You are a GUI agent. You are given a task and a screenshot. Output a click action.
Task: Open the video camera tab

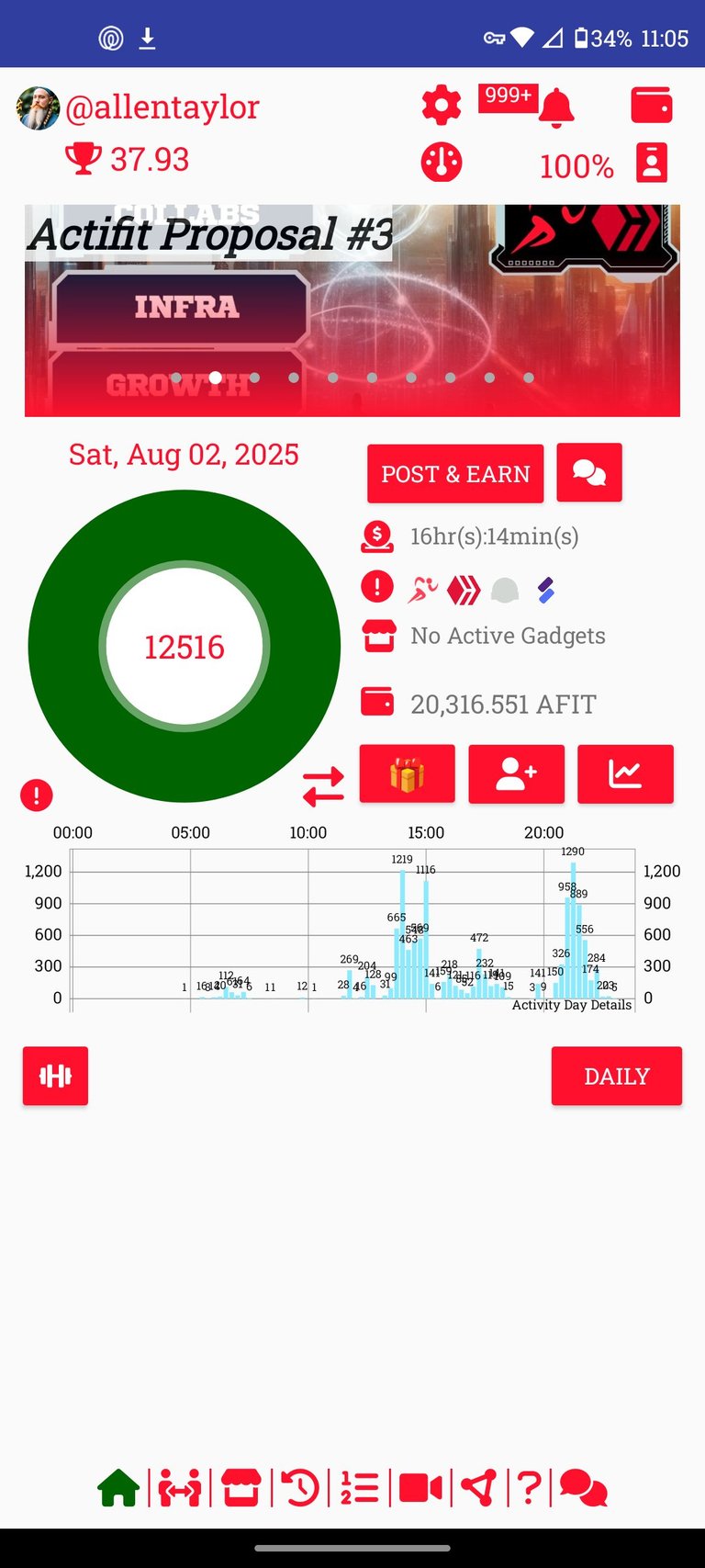tap(420, 1487)
